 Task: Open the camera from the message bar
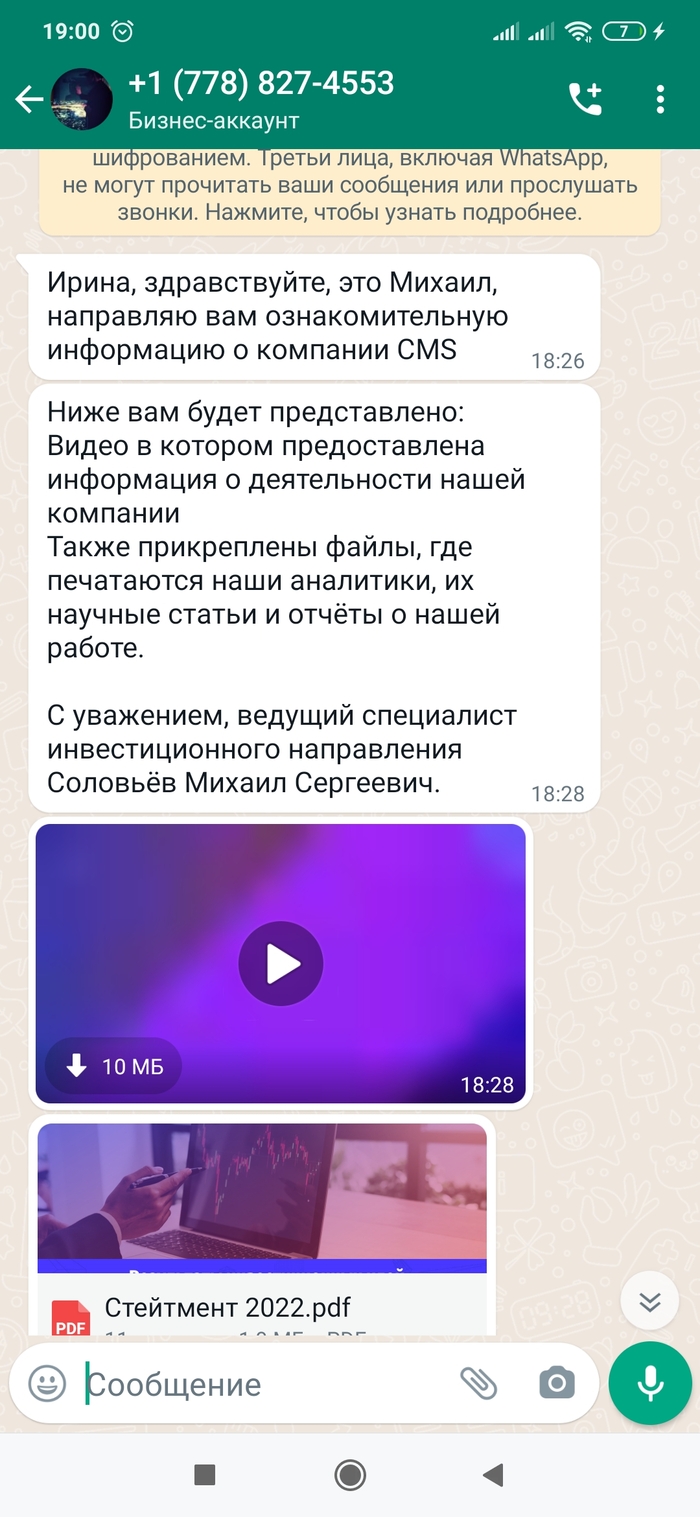point(557,1384)
